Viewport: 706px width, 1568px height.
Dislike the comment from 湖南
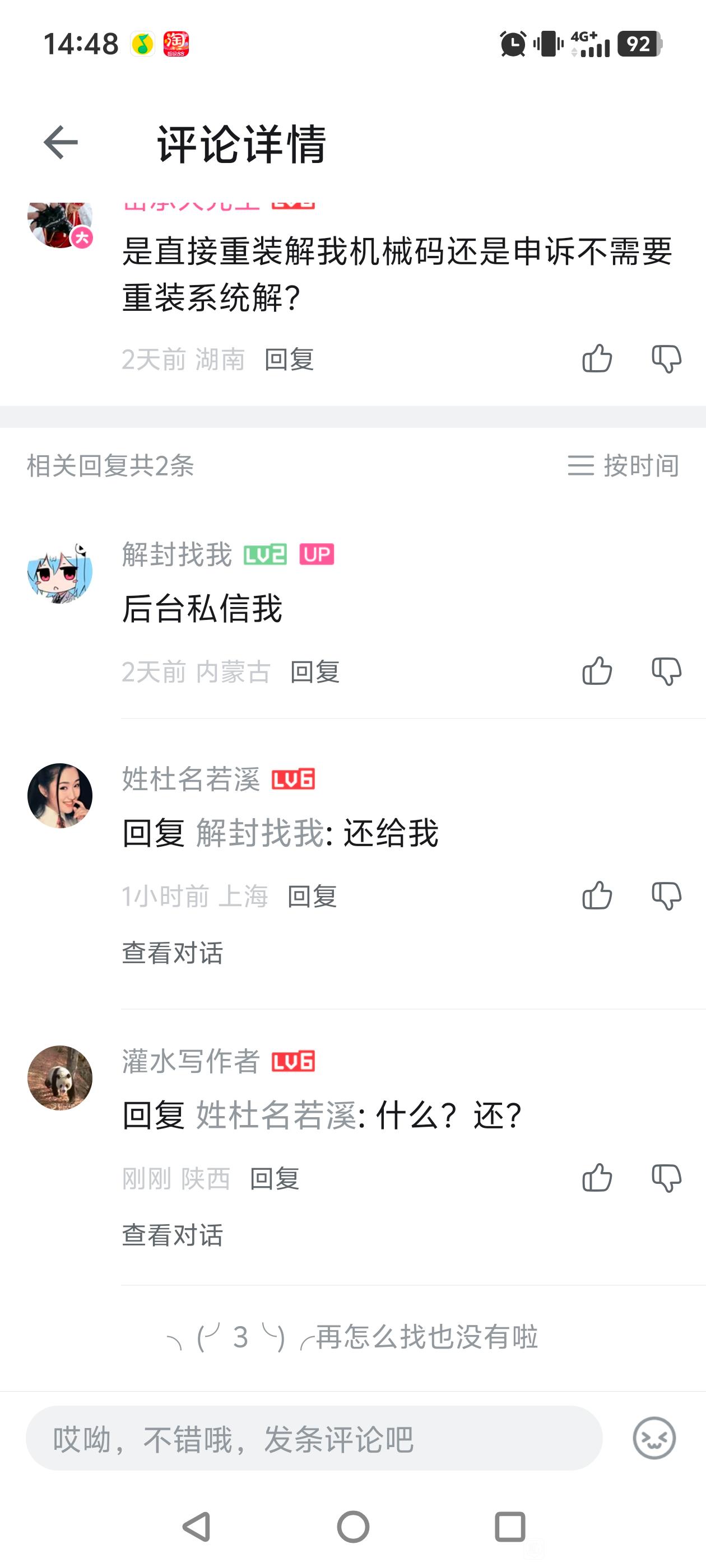(x=666, y=358)
